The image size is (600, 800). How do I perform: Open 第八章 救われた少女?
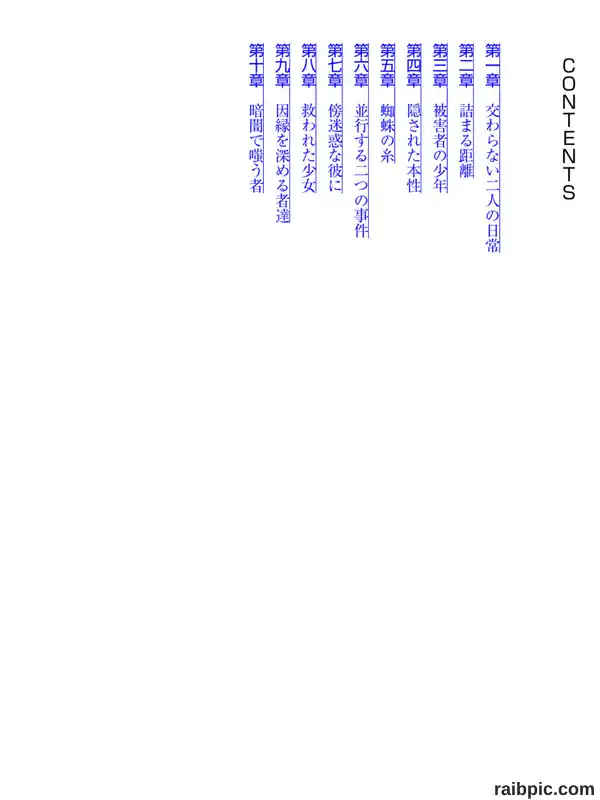(309, 118)
